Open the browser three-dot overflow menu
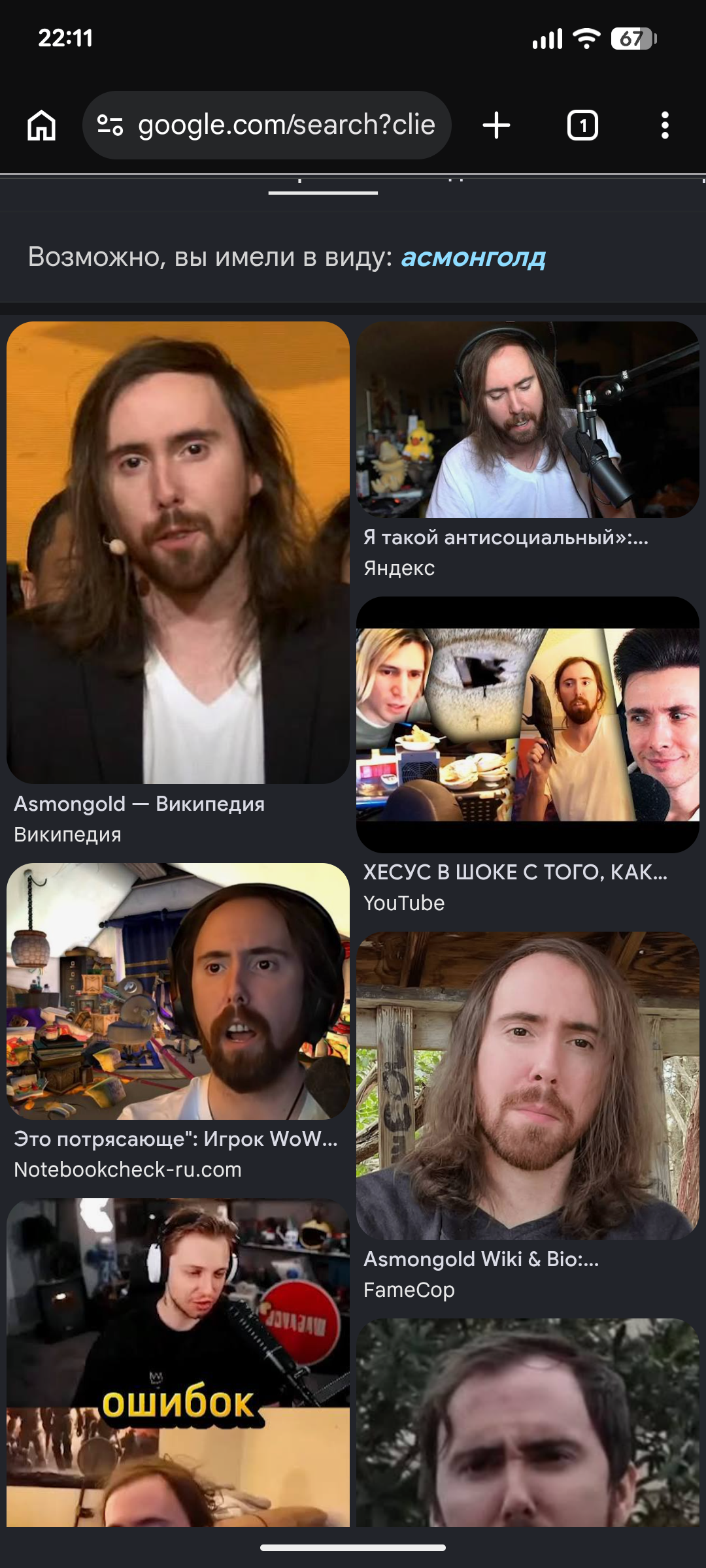 point(665,125)
